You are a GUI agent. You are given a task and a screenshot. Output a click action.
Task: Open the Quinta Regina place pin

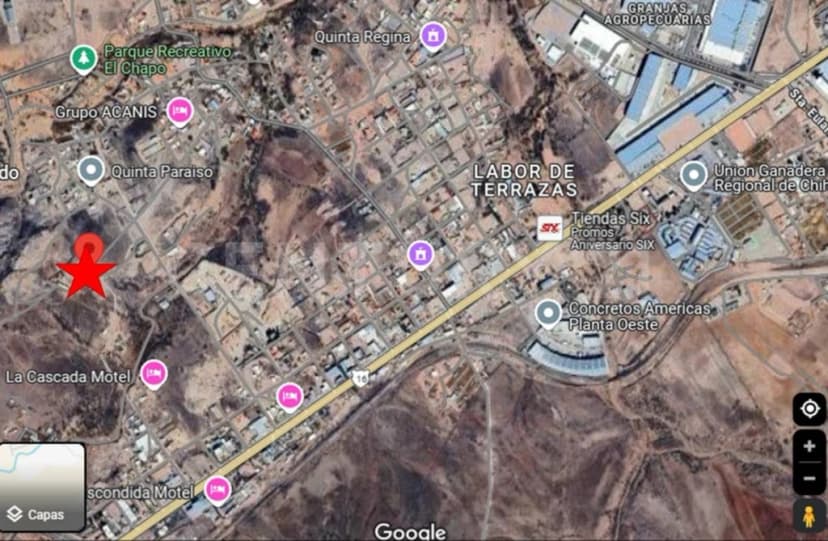[x=433, y=36]
